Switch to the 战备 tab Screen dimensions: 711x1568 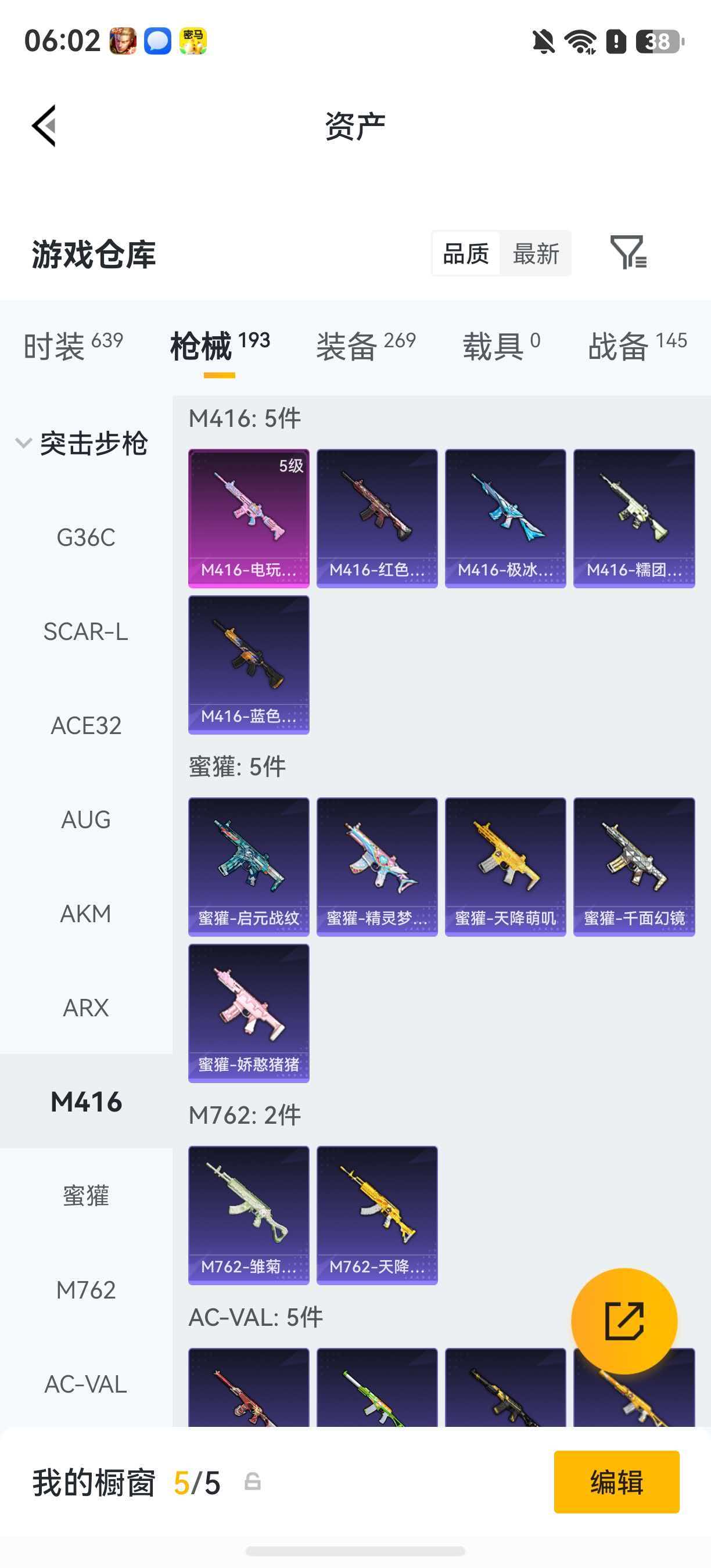(x=637, y=346)
